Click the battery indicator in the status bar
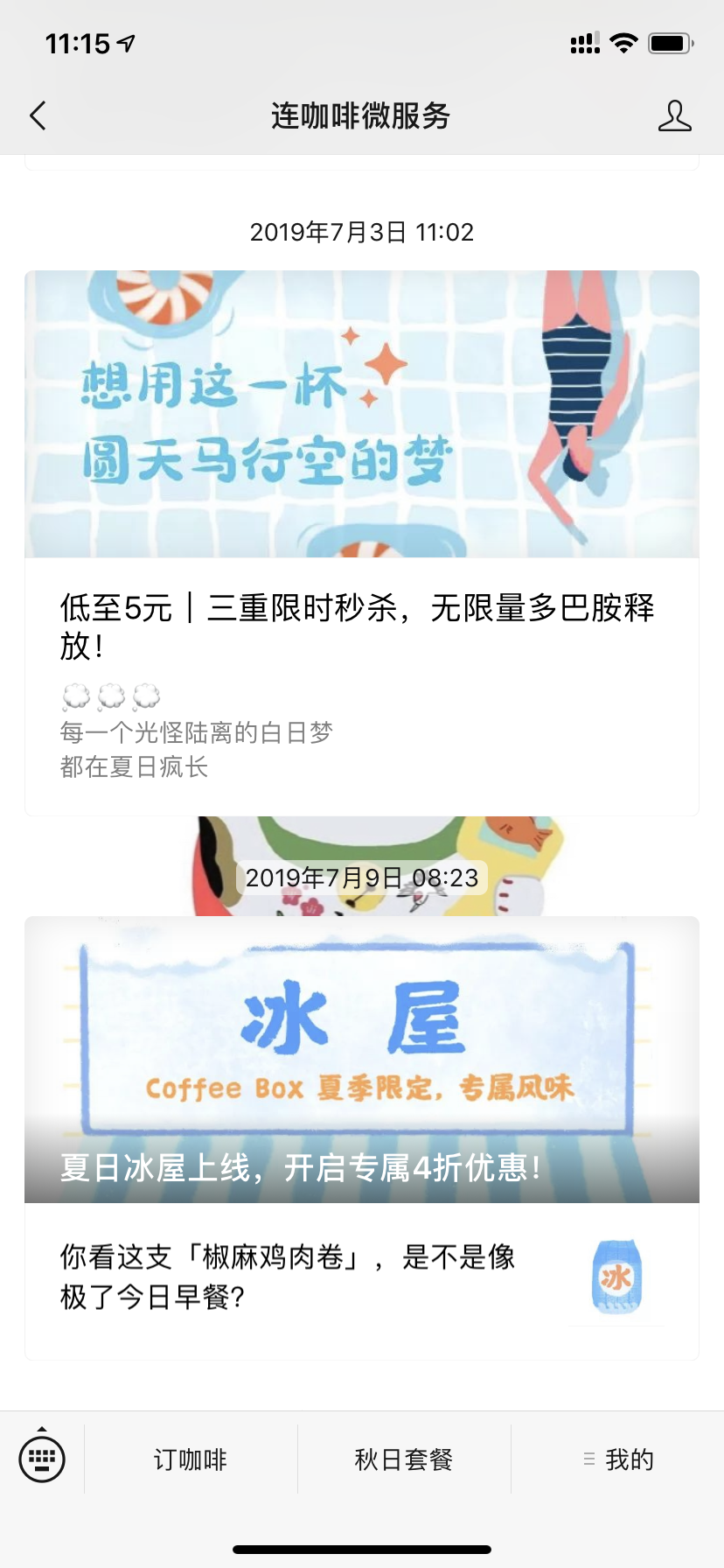724x1568 pixels. point(669,41)
